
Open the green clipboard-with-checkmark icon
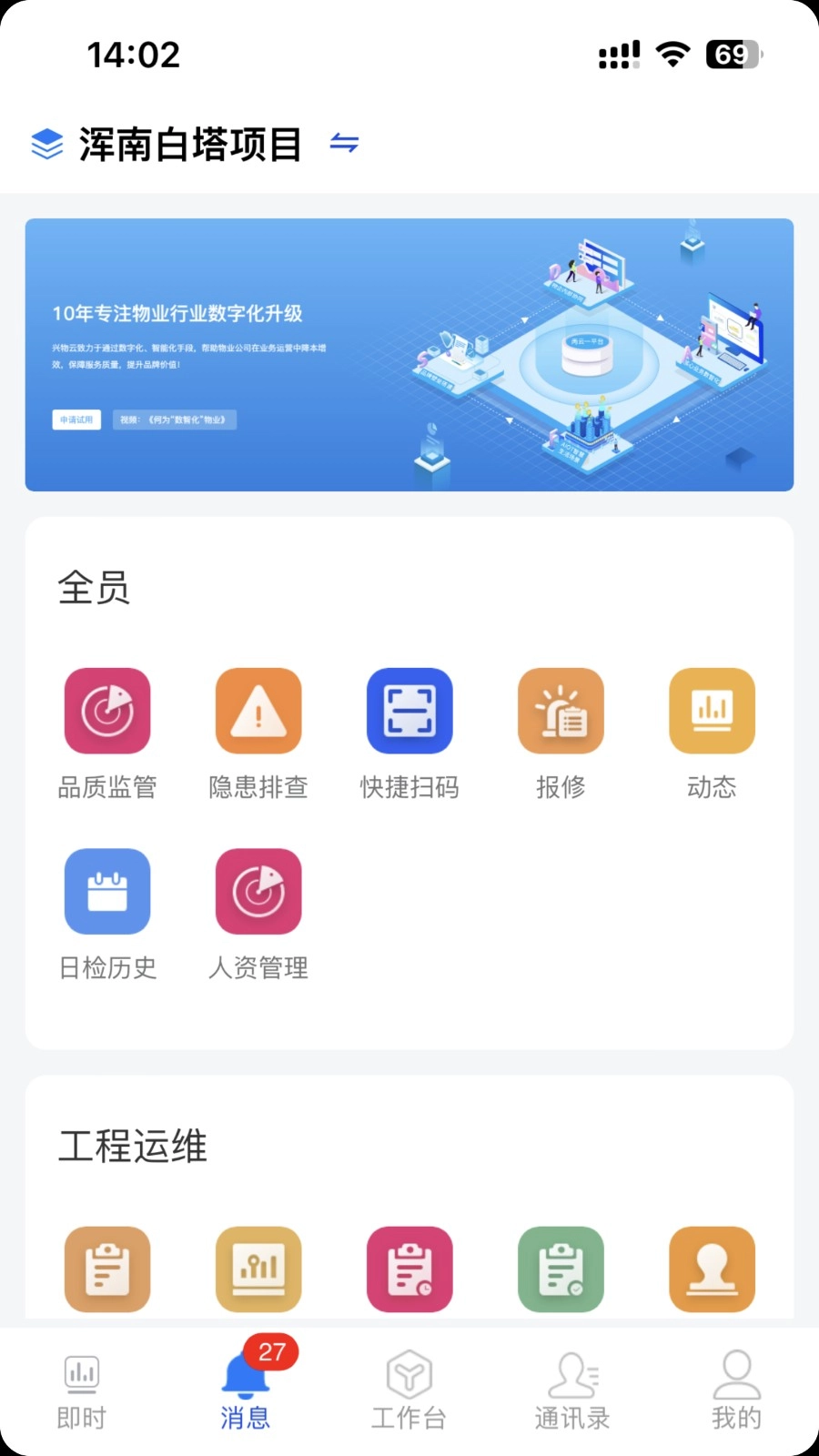tap(561, 1270)
